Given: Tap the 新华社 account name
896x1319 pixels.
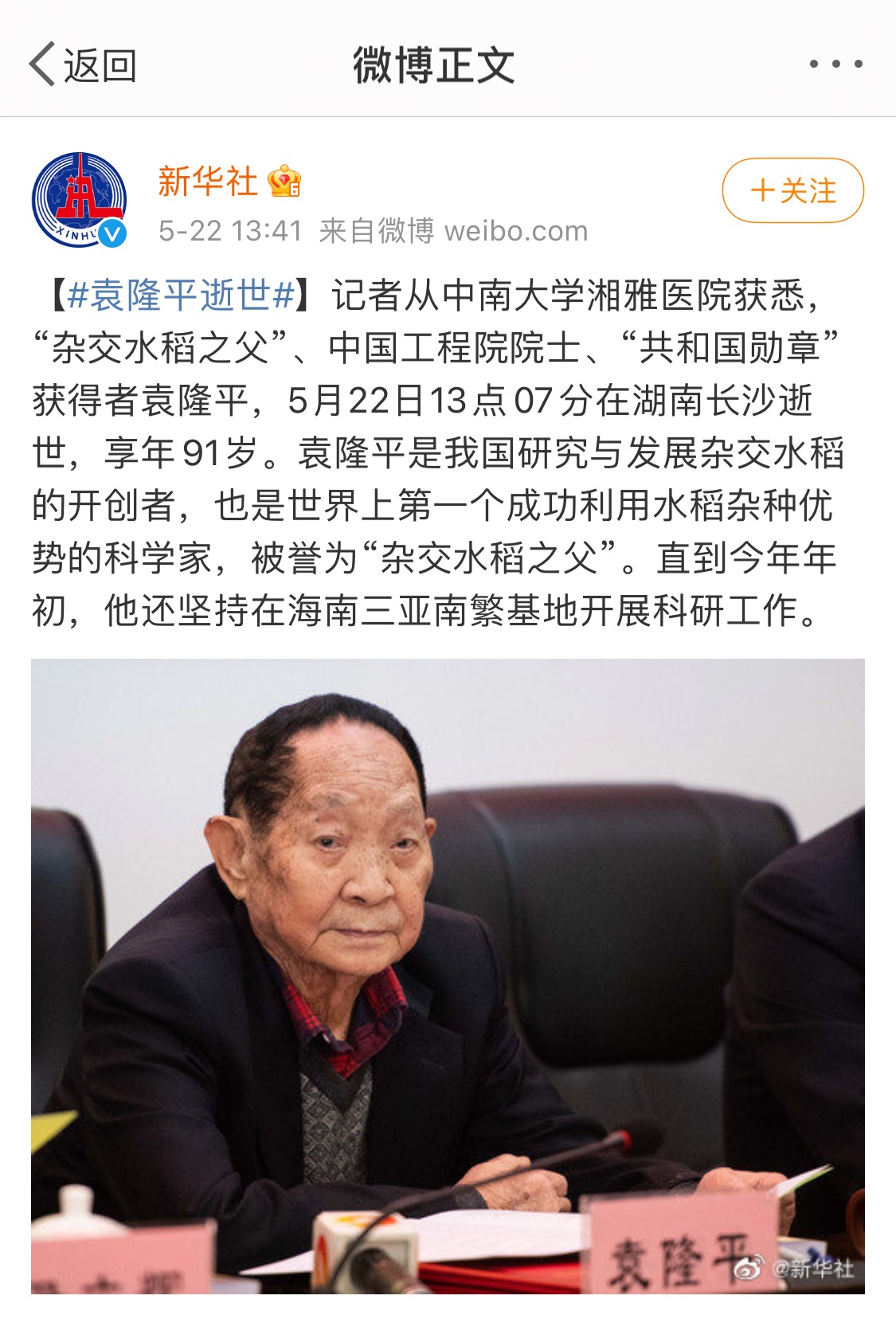Looking at the screenshot, I should [x=208, y=182].
